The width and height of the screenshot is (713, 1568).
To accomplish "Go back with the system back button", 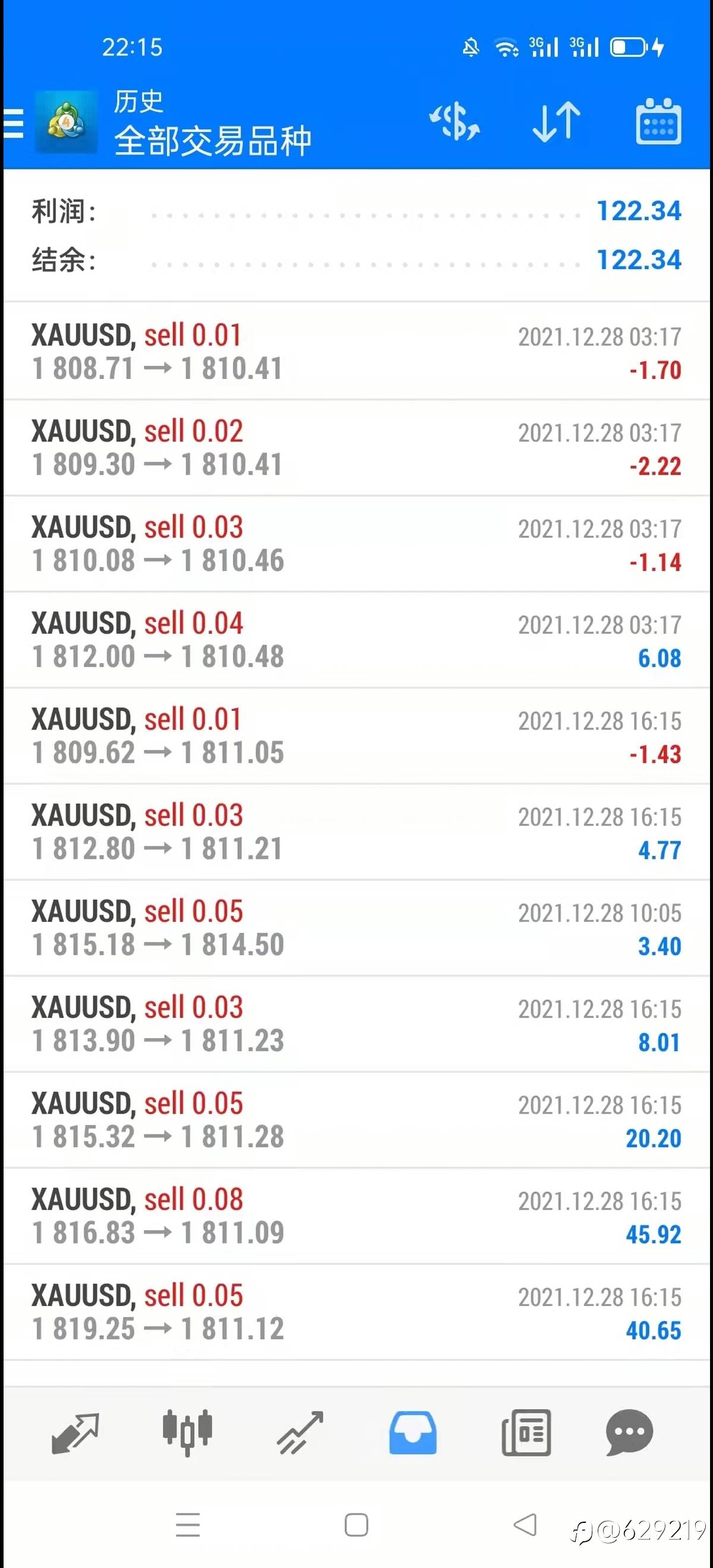I will click(x=525, y=1525).
